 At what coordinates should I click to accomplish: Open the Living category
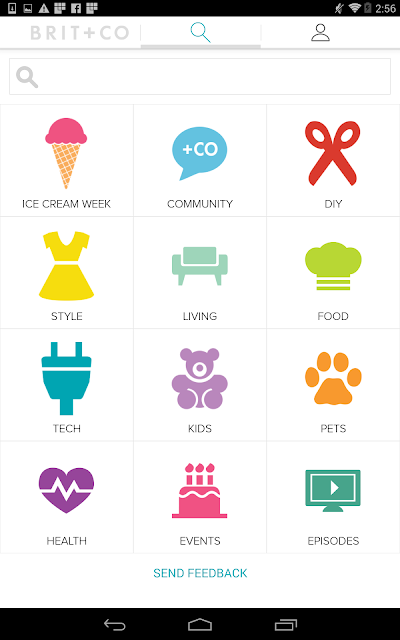coord(200,273)
